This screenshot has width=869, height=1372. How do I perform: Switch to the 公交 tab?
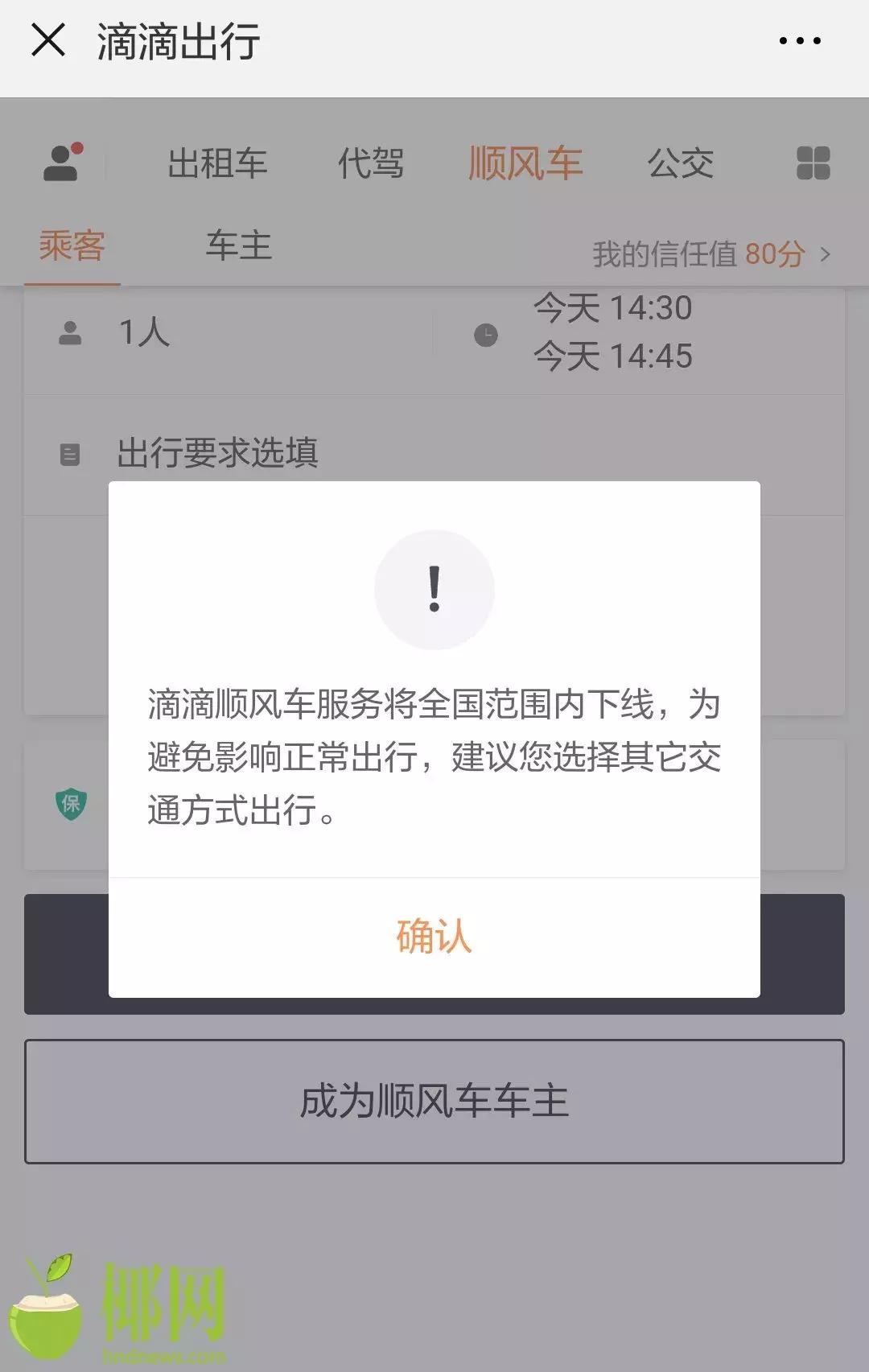pyautogui.click(x=680, y=163)
